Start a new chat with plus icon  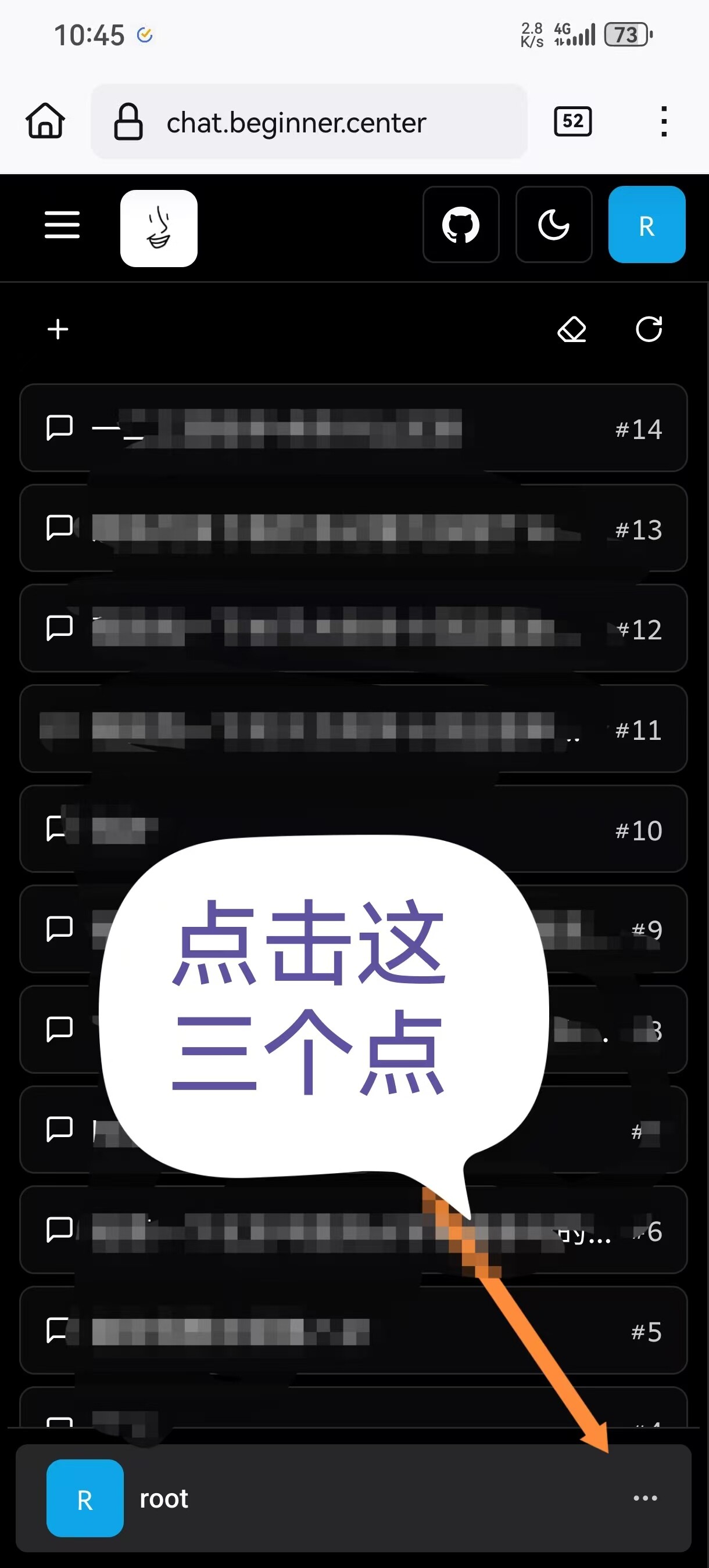tap(58, 329)
